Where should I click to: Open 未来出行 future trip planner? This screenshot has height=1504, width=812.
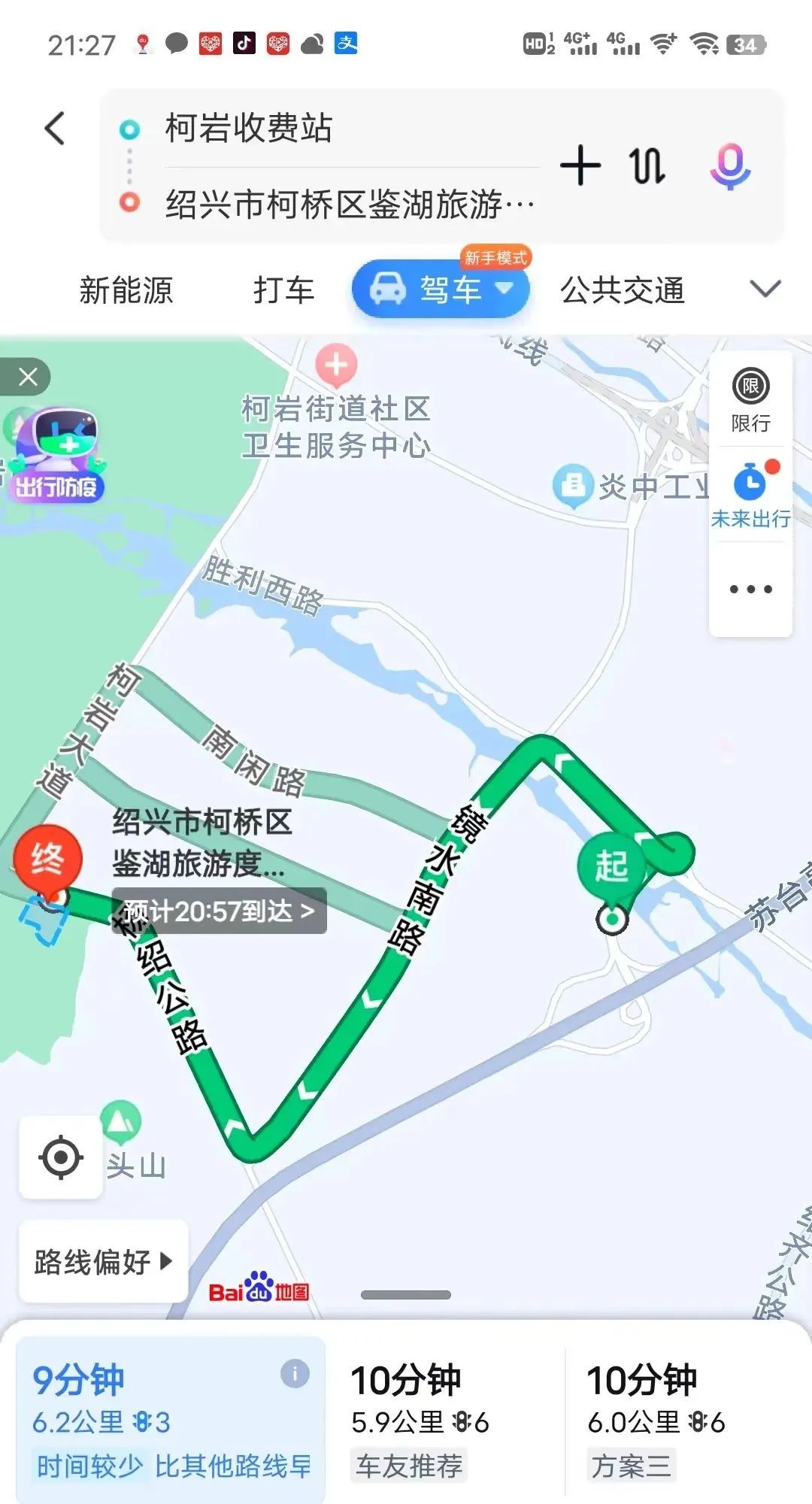[x=750, y=494]
